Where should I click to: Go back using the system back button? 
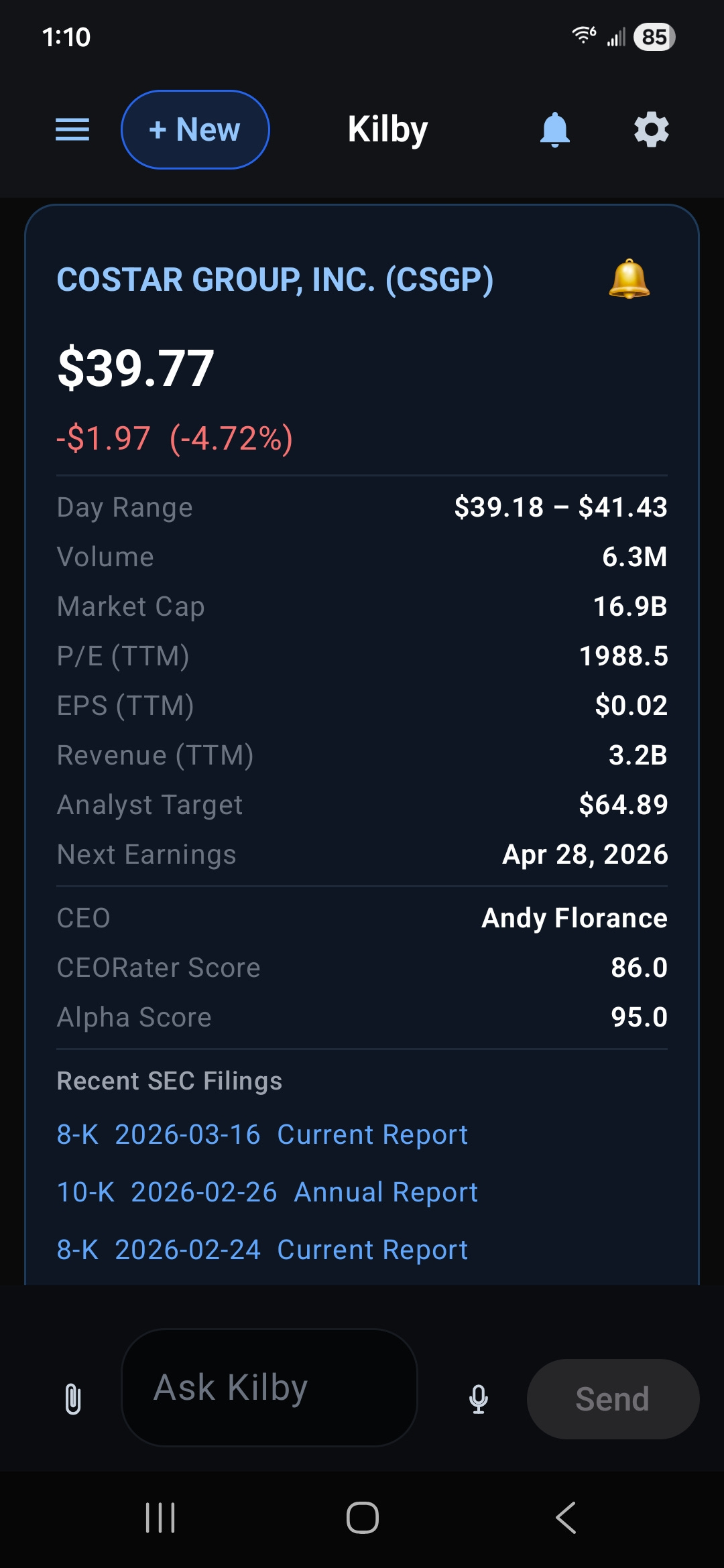566,1518
